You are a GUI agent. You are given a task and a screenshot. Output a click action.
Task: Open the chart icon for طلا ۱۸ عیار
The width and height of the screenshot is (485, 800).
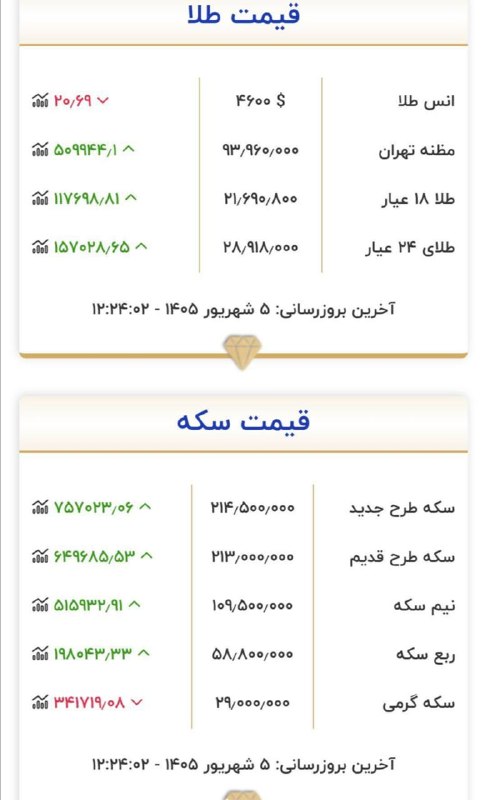pos(40,198)
